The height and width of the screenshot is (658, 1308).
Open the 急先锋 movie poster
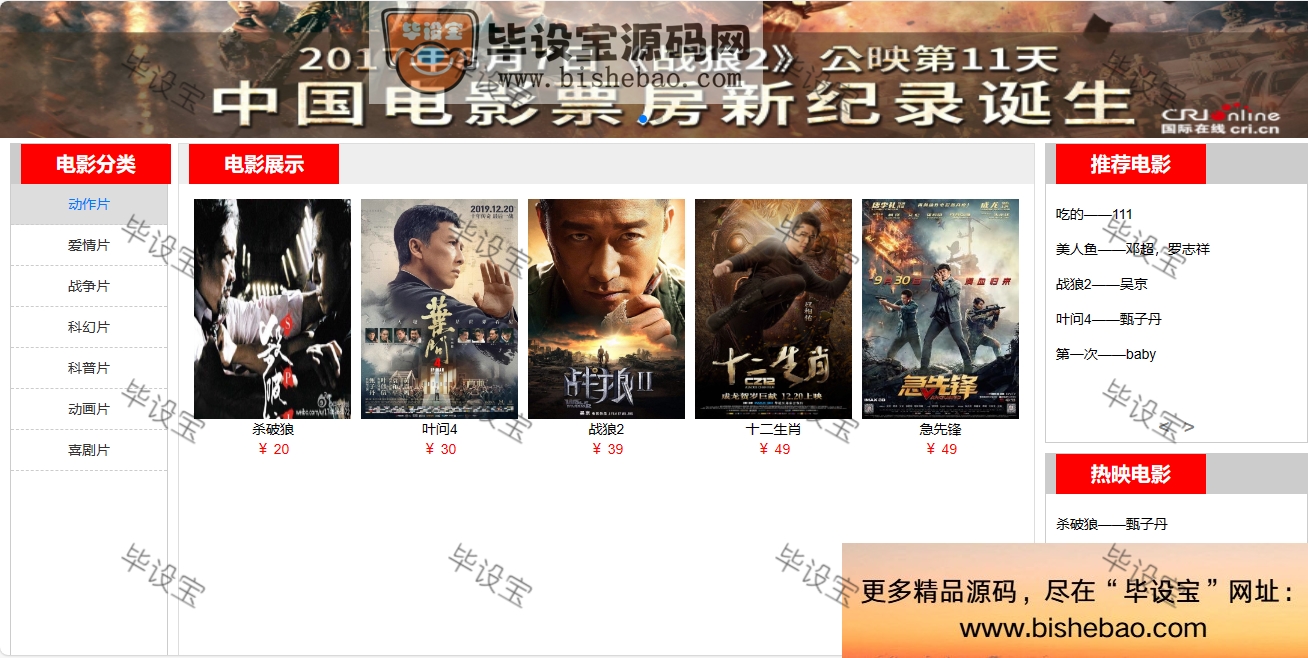point(940,308)
